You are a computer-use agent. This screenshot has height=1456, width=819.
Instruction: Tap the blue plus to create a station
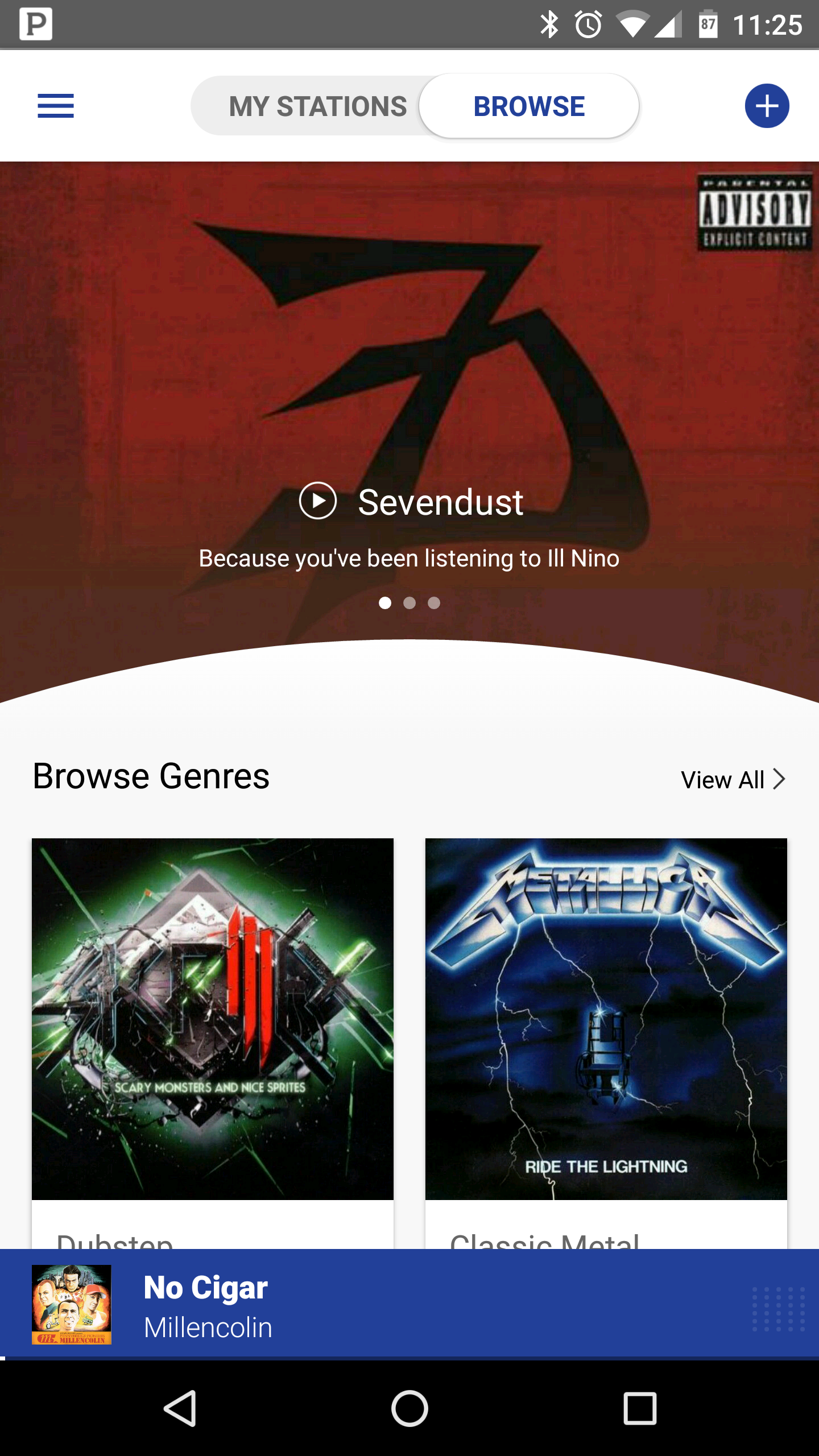(x=767, y=106)
